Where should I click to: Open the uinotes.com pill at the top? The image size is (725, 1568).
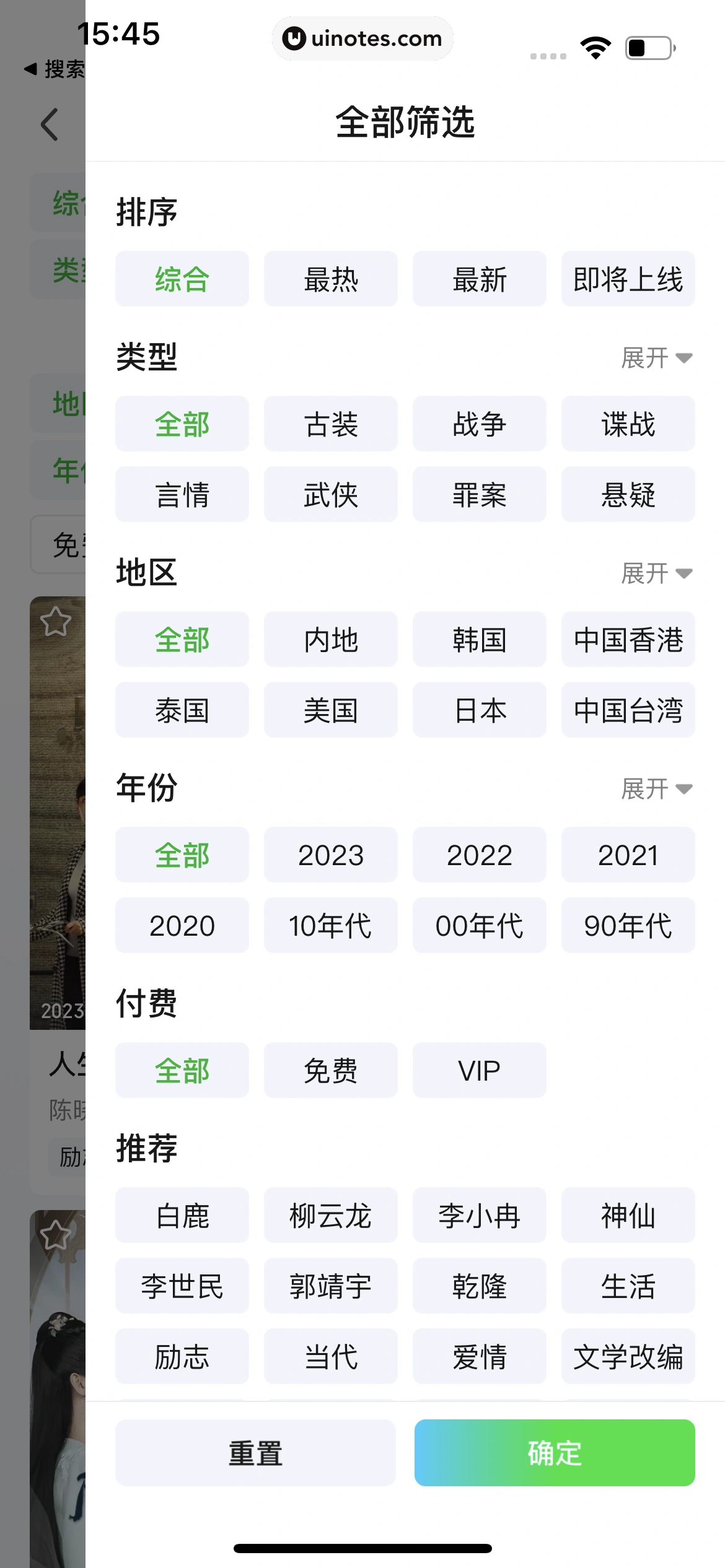tap(362, 38)
